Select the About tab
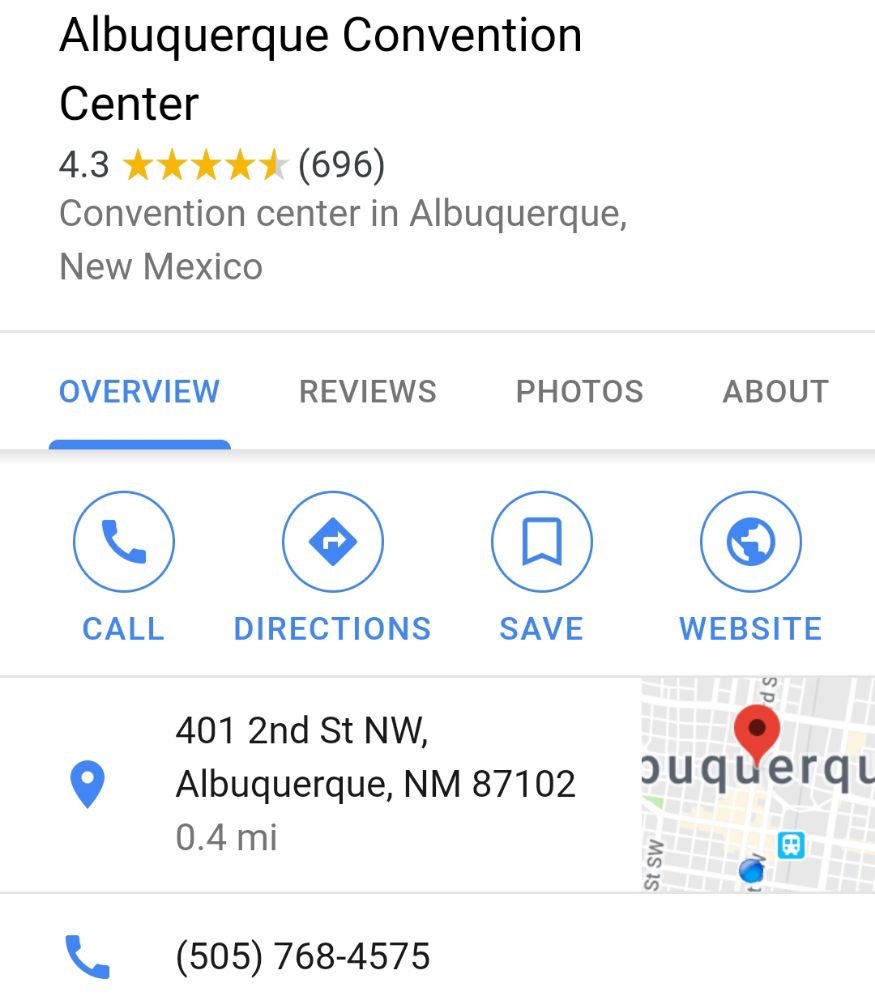Viewport: 875px width, 1000px height. (x=775, y=391)
